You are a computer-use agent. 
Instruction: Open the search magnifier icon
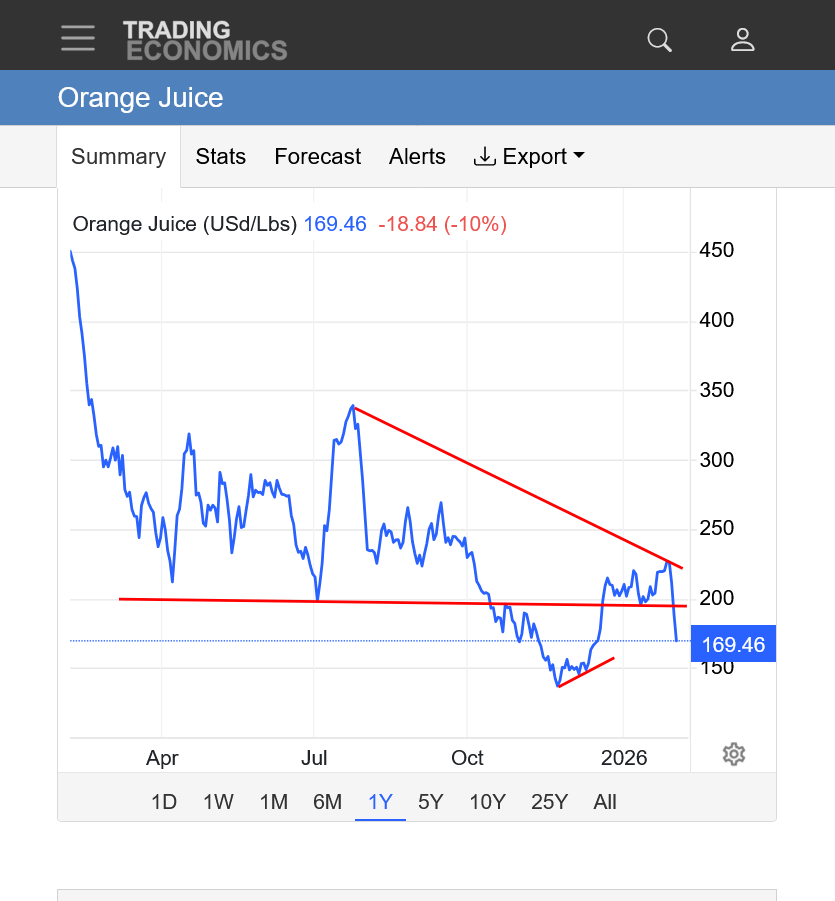(659, 39)
